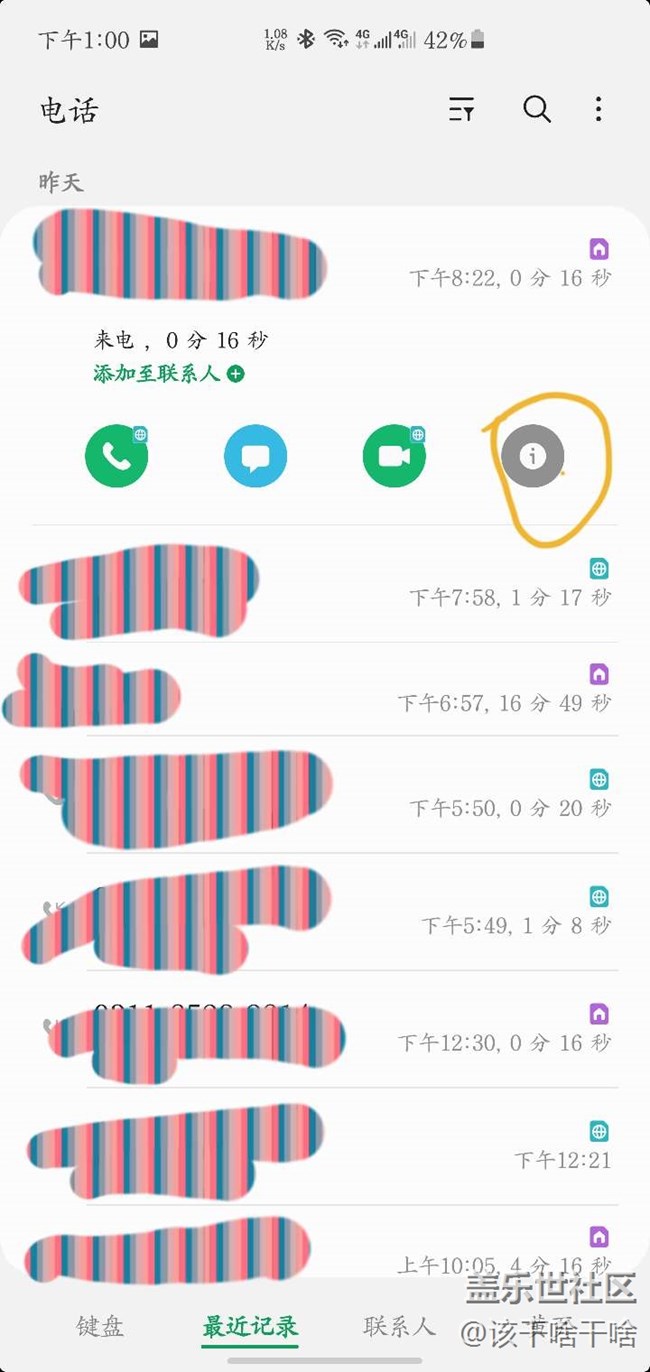Open the search magnifier

point(537,110)
